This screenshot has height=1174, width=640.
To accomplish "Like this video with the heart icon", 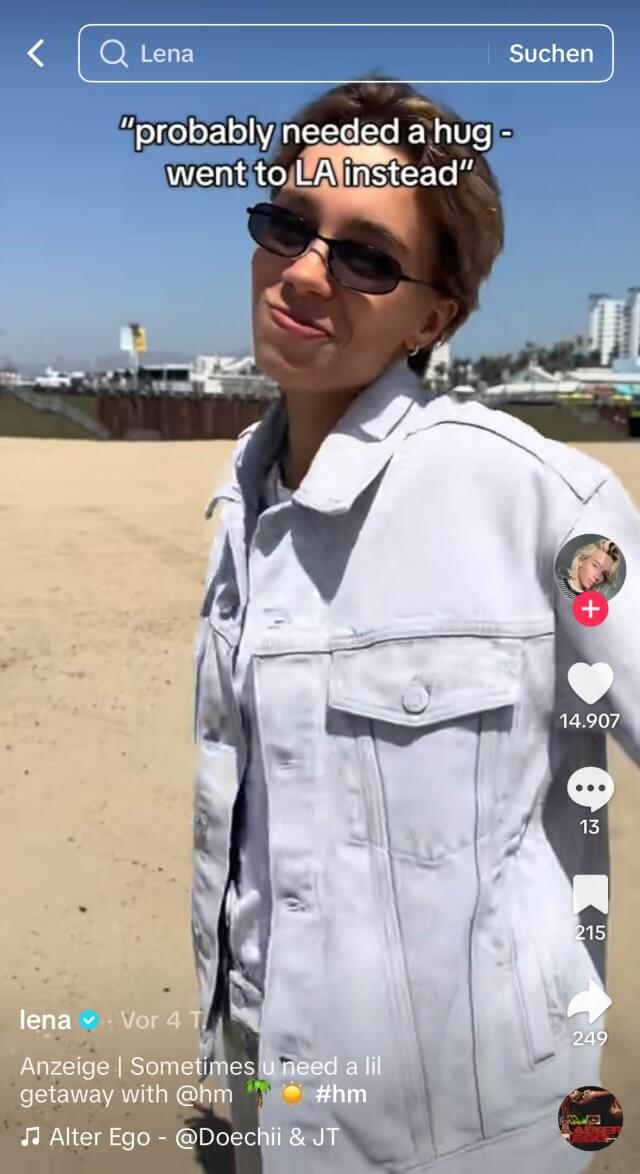I will [x=591, y=684].
